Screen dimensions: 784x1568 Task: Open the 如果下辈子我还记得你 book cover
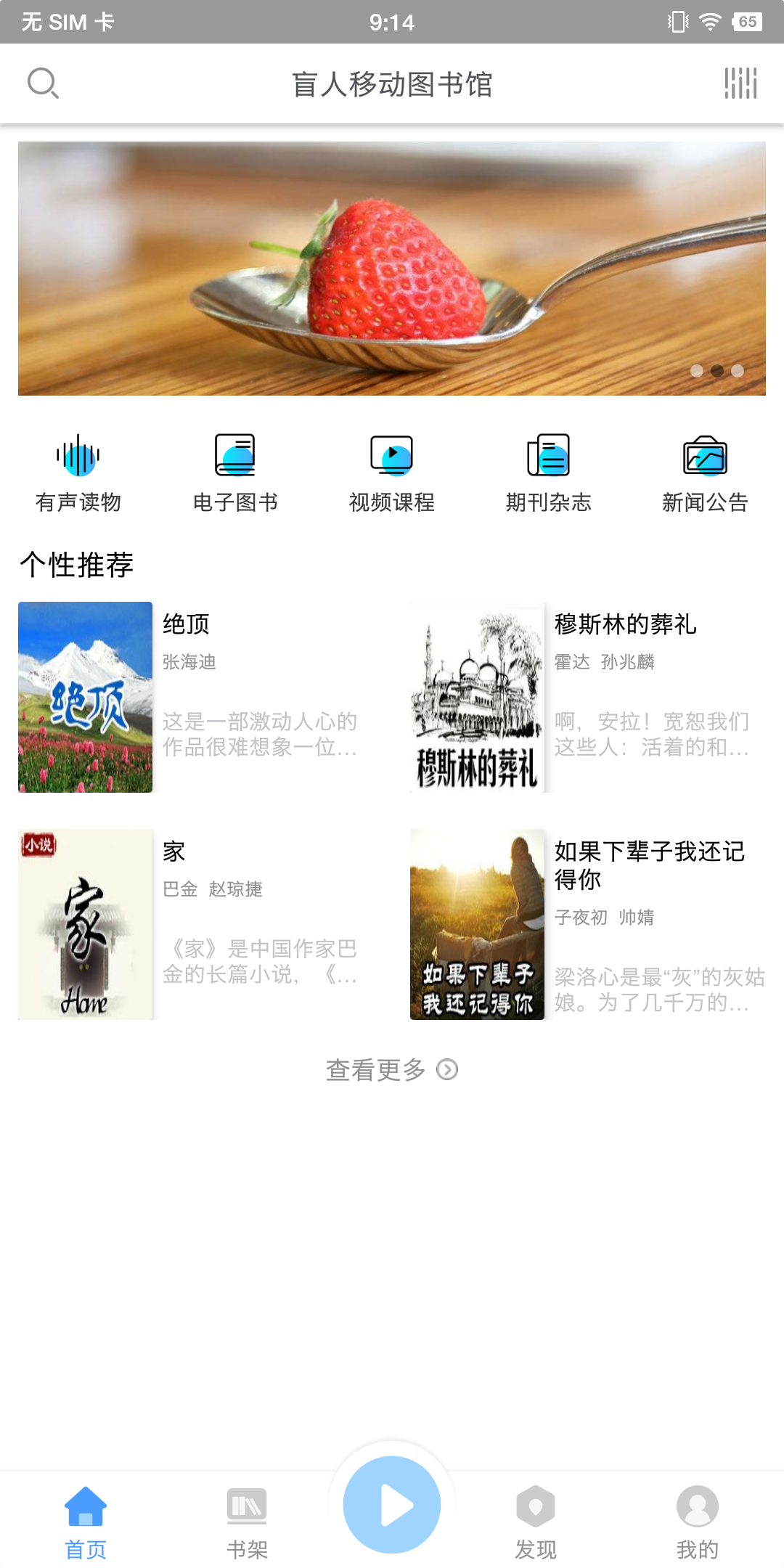[477, 923]
